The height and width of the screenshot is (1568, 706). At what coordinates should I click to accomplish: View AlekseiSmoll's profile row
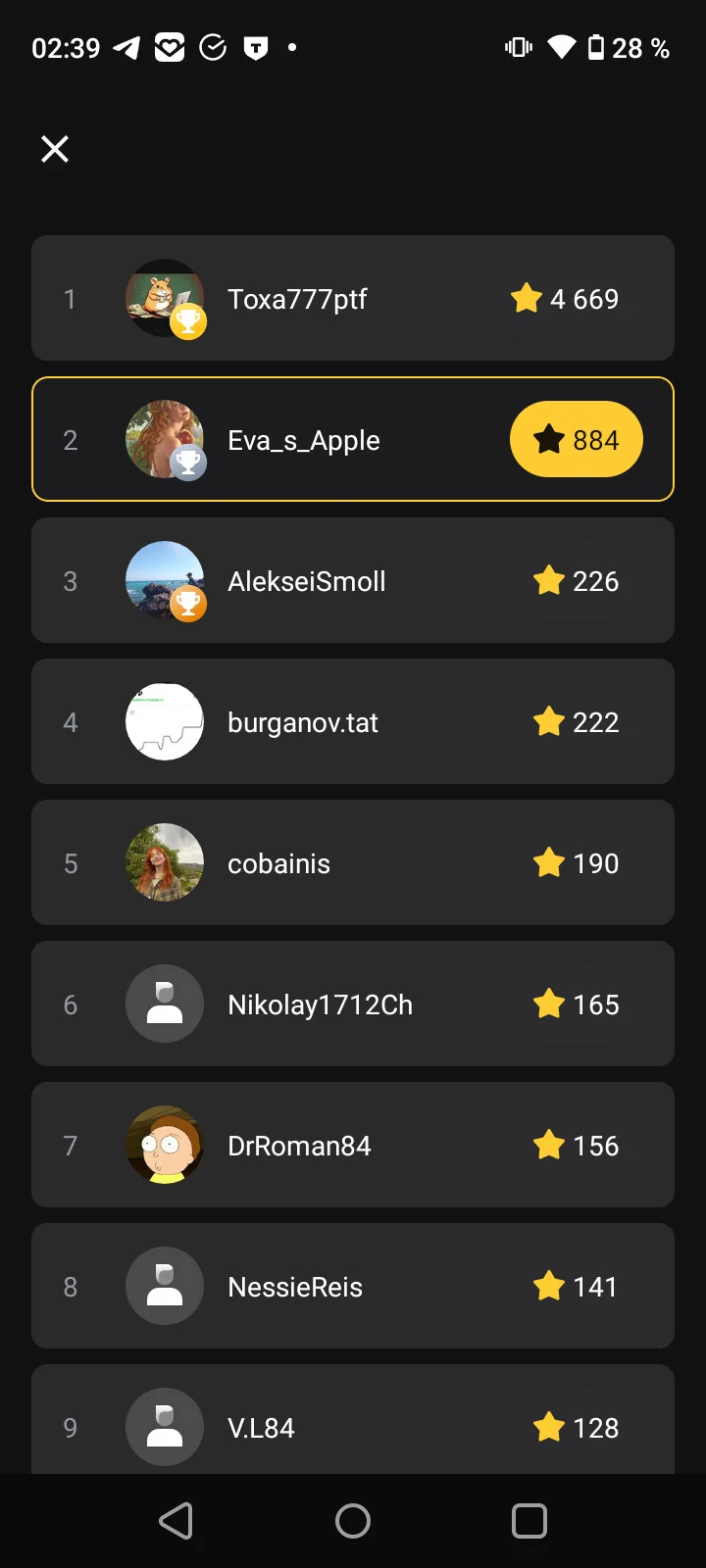click(353, 580)
